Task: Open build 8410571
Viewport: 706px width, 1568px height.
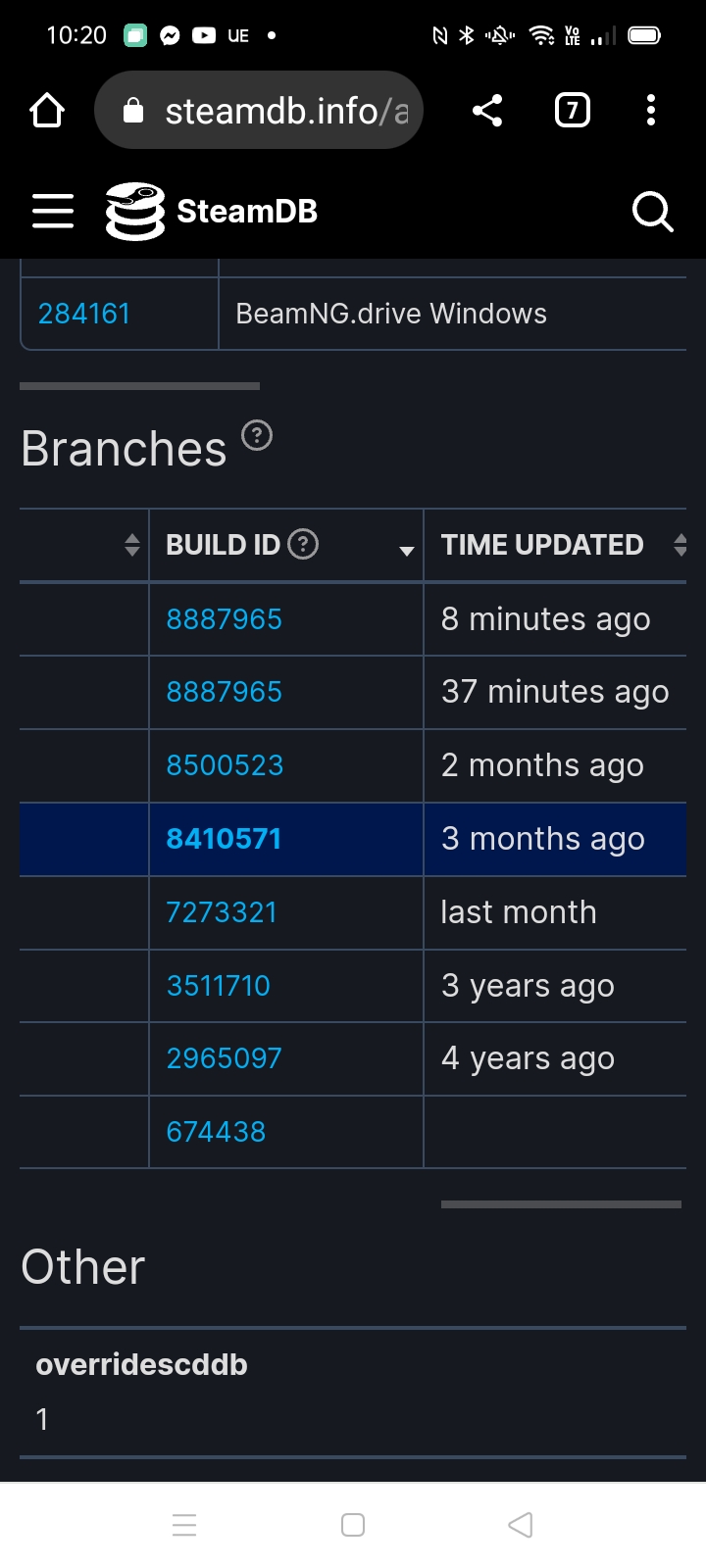Action: (x=224, y=839)
